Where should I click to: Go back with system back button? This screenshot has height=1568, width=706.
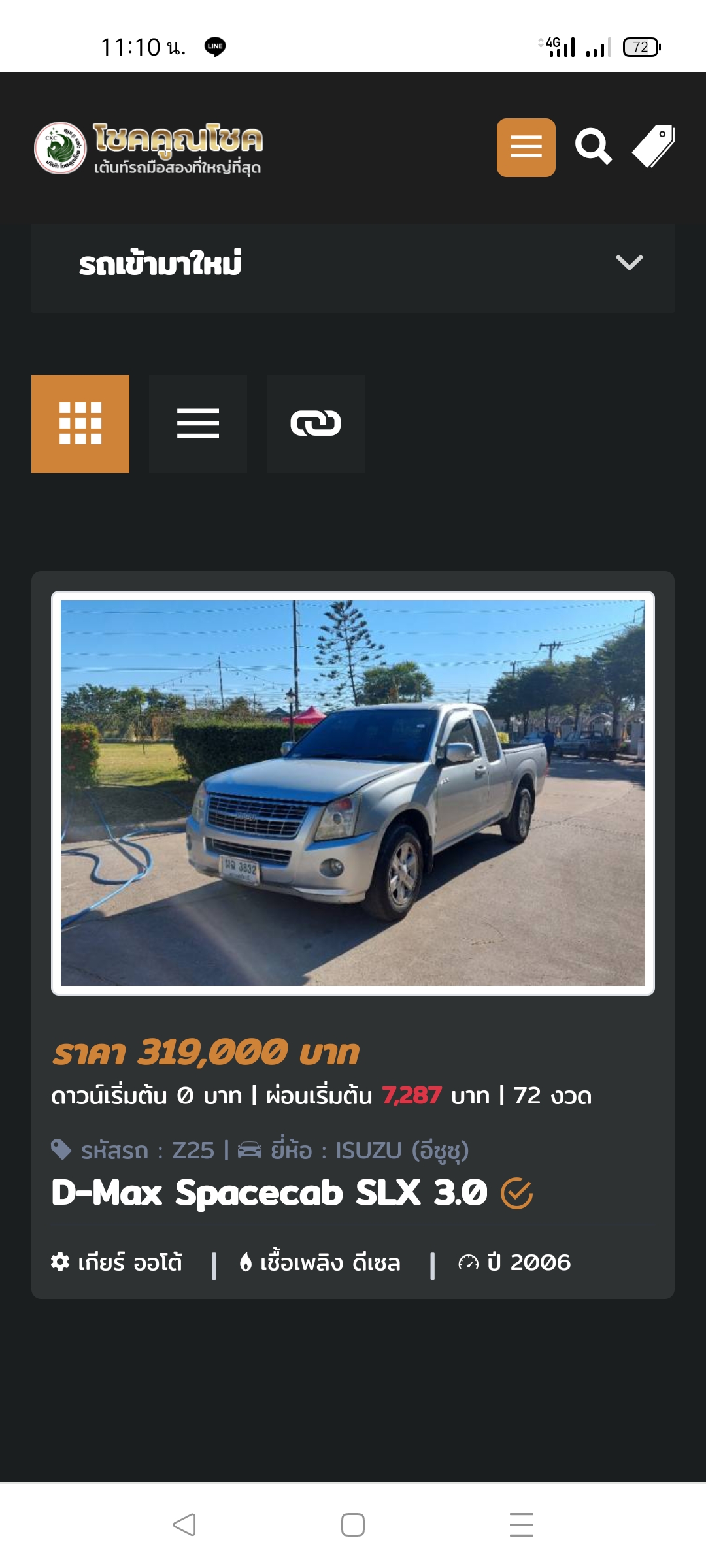tap(184, 1525)
